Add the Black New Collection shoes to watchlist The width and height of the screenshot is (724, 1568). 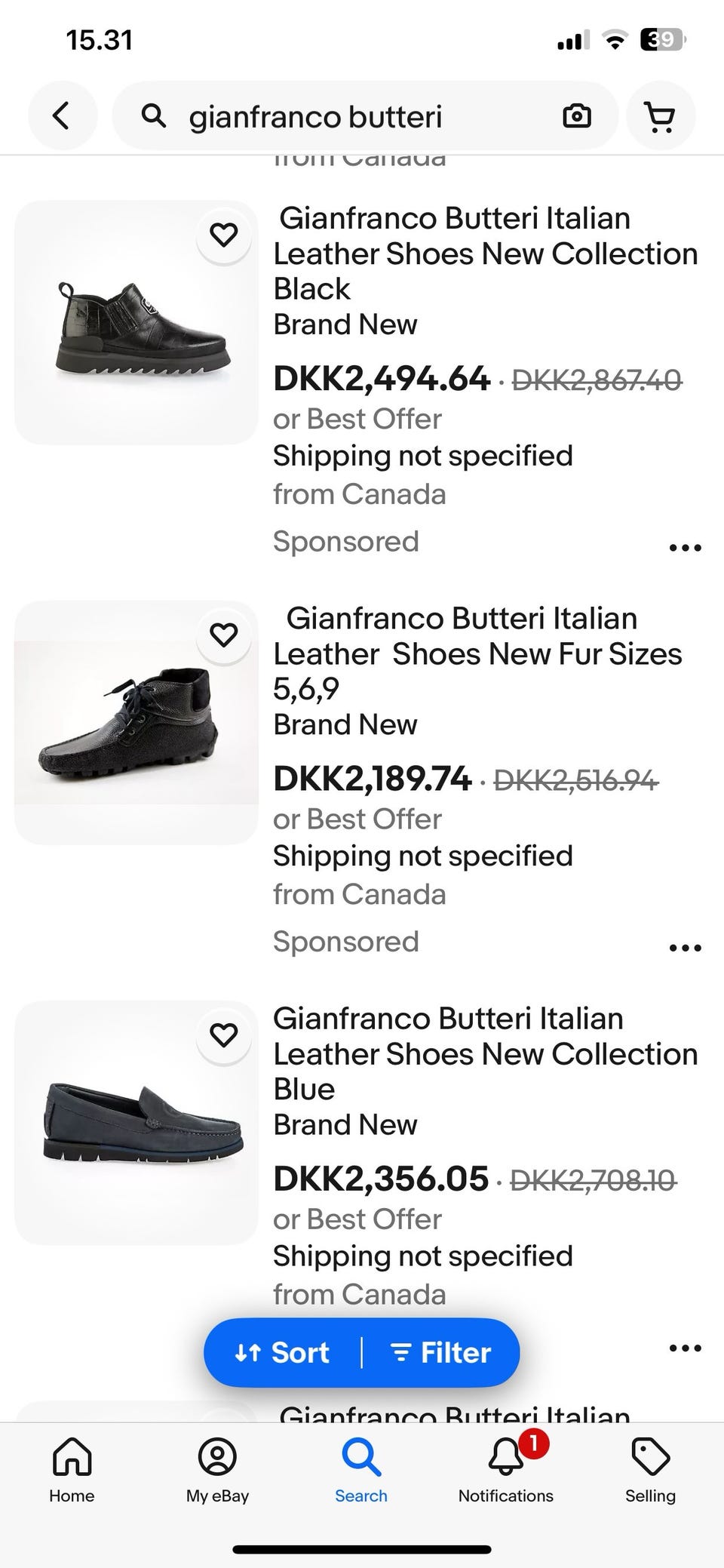click(223, 235)
